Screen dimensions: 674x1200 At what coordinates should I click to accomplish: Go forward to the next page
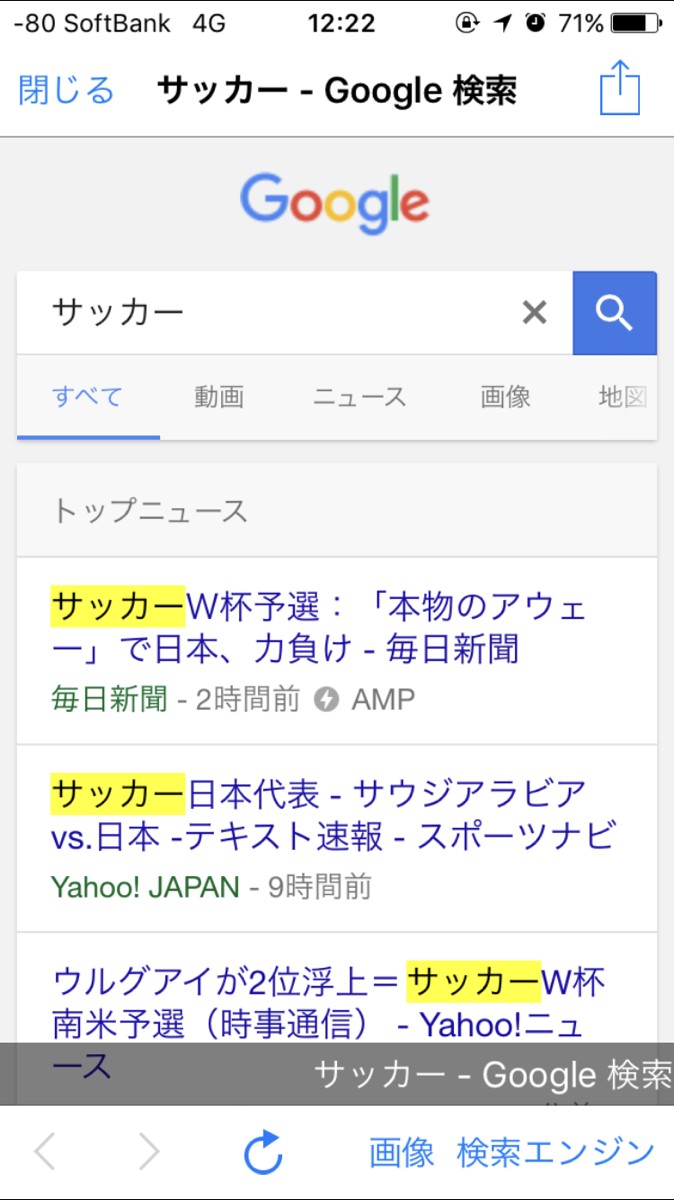pos(148,1152)
